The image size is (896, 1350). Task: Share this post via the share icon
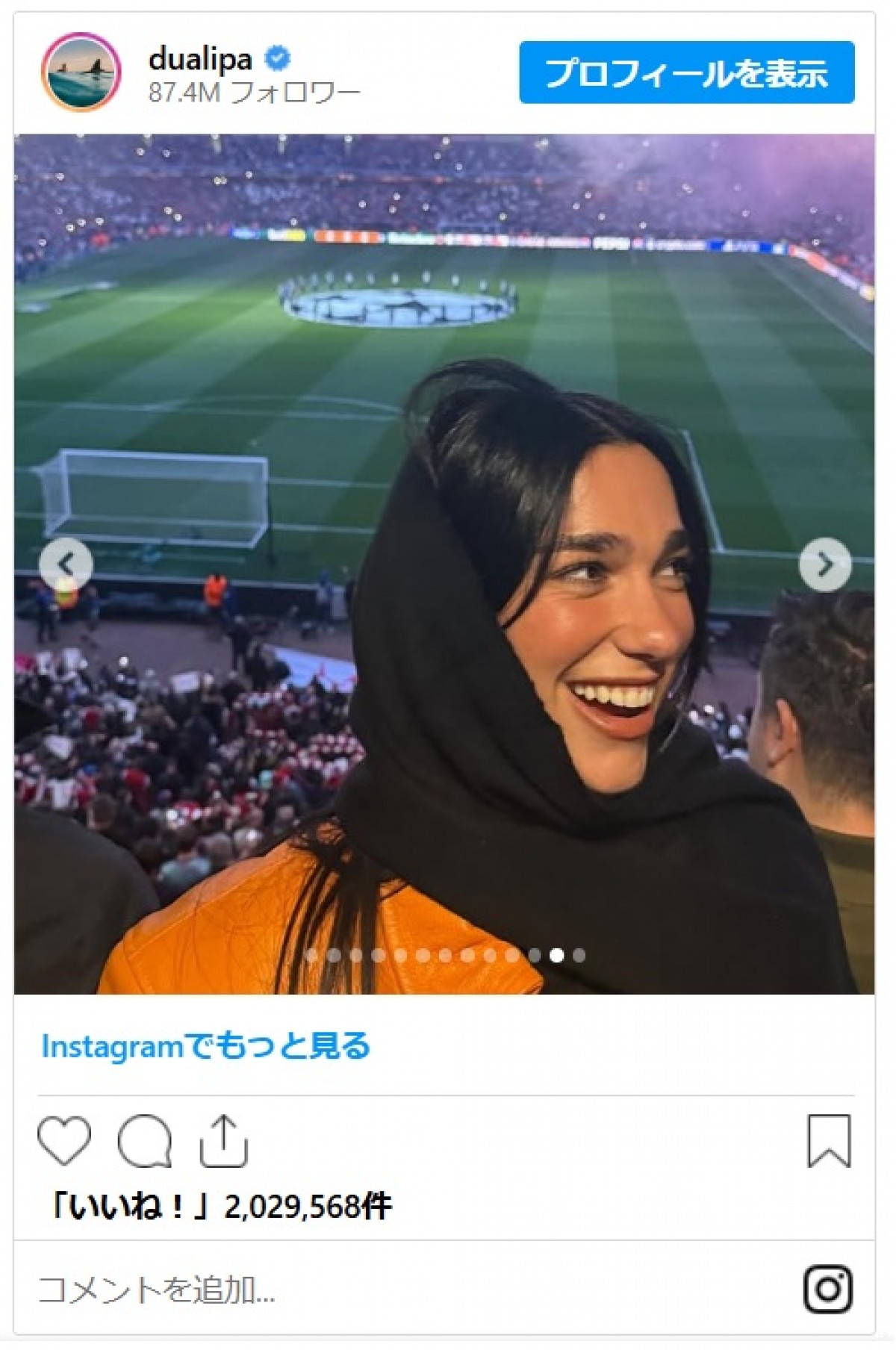223,1140
